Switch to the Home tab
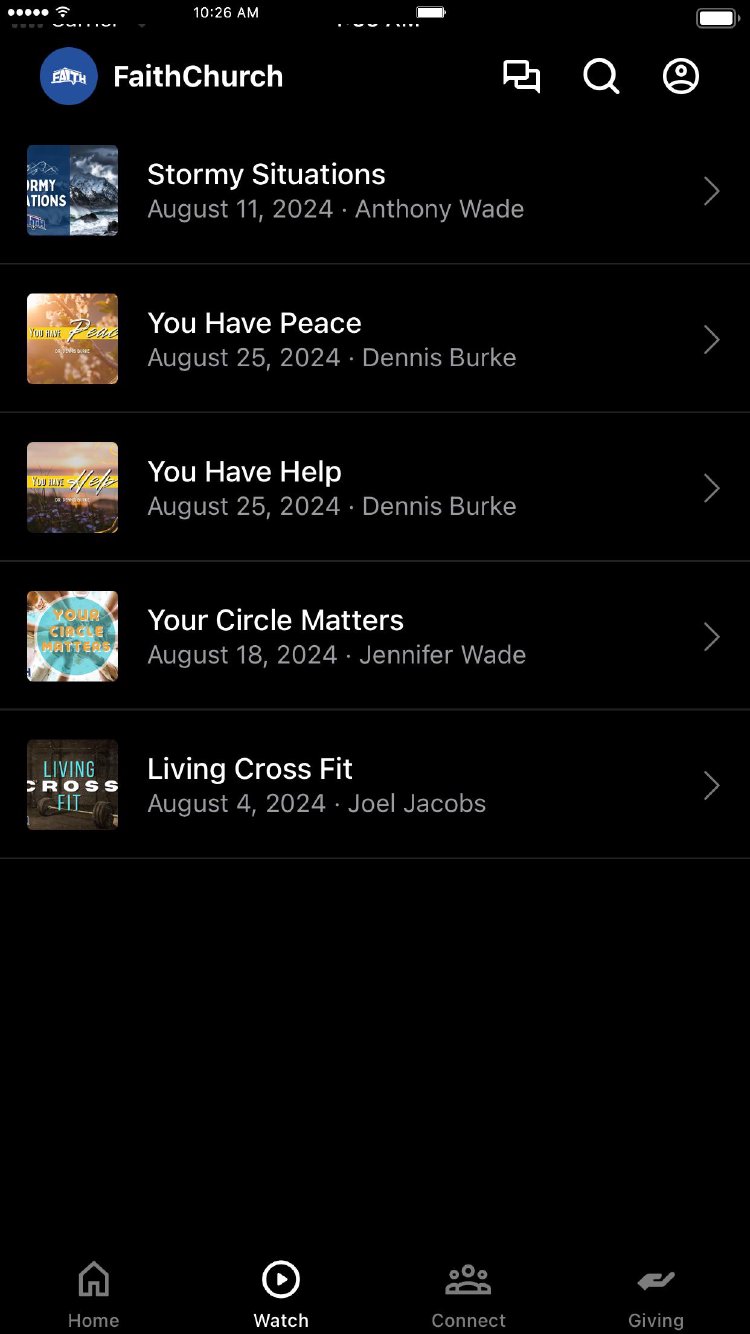Viewport: 750px width, 1334px height. 93,1294
